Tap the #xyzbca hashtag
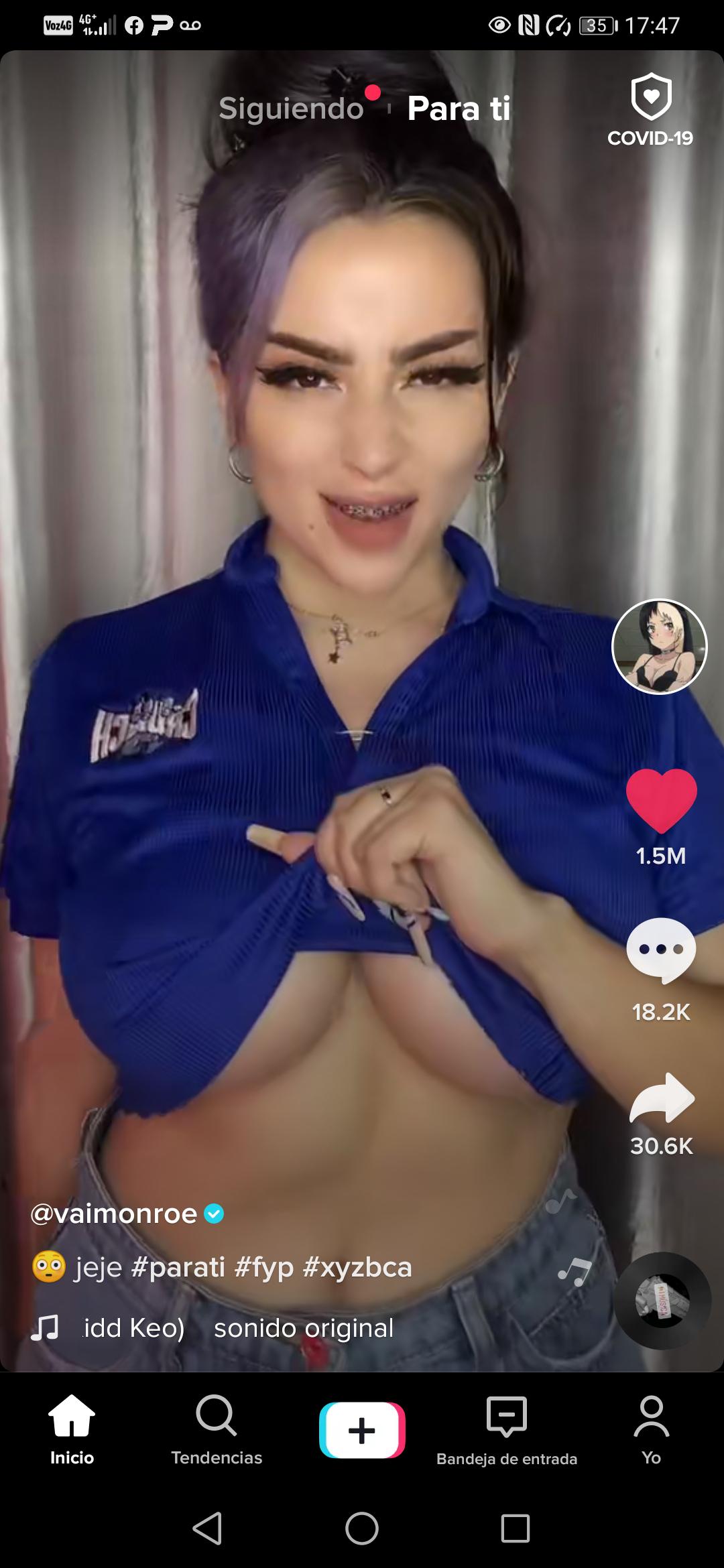 click(359, 1267)
